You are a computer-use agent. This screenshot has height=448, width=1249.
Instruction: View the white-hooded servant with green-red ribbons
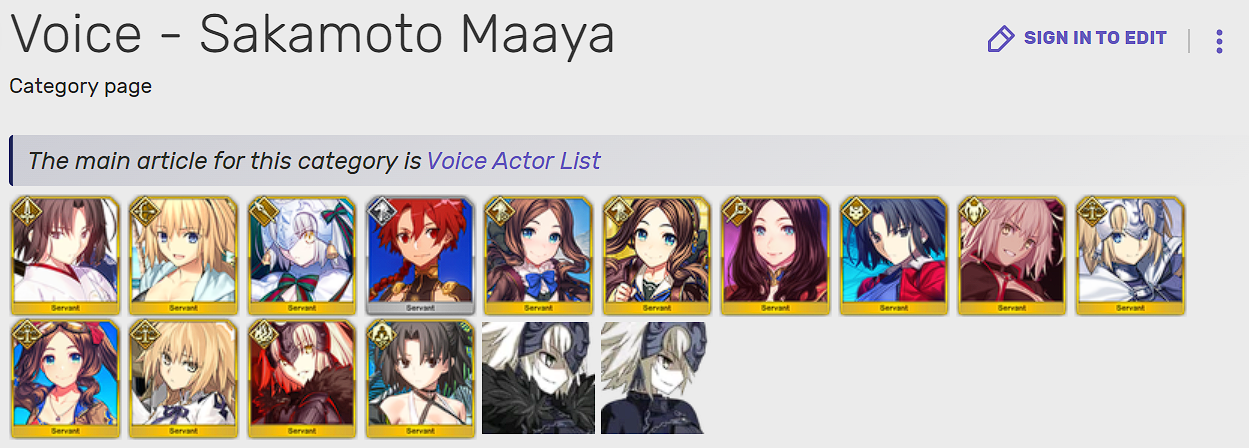coord(302,255)
